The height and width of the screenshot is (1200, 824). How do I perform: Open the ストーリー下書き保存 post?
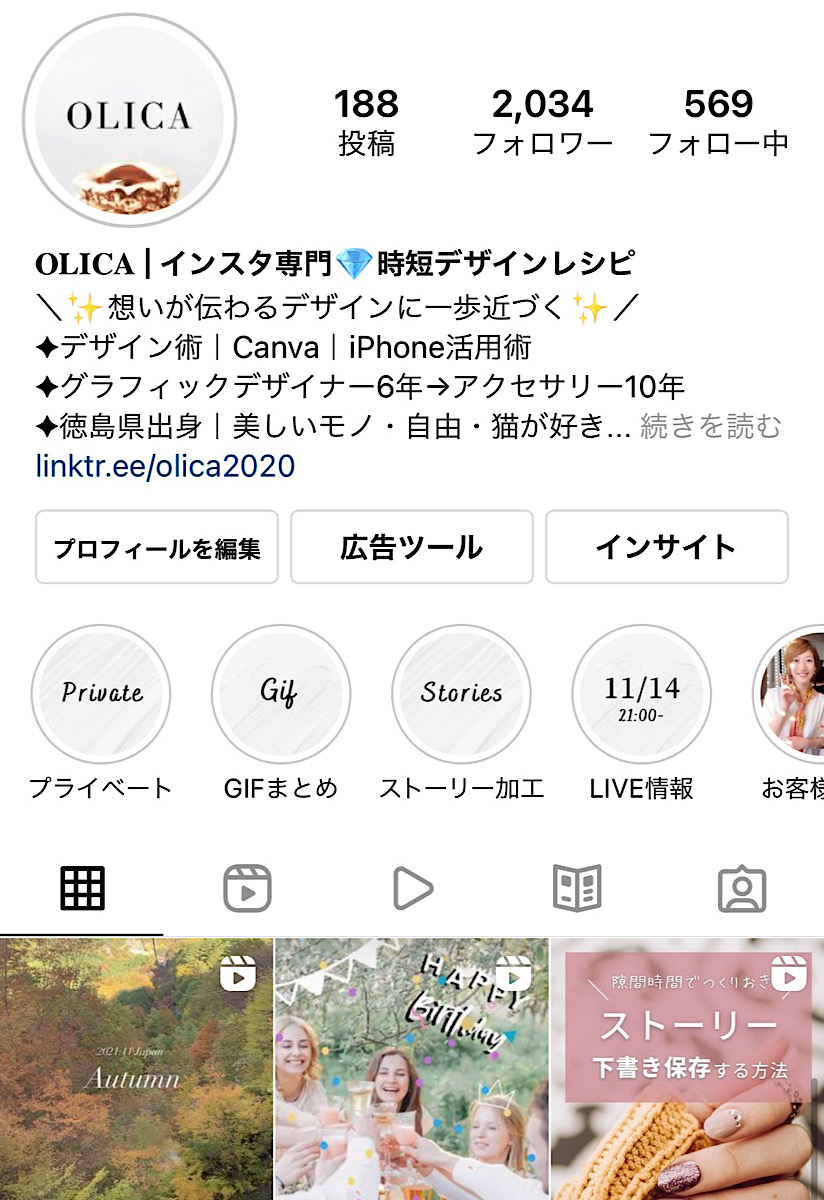688,1068
